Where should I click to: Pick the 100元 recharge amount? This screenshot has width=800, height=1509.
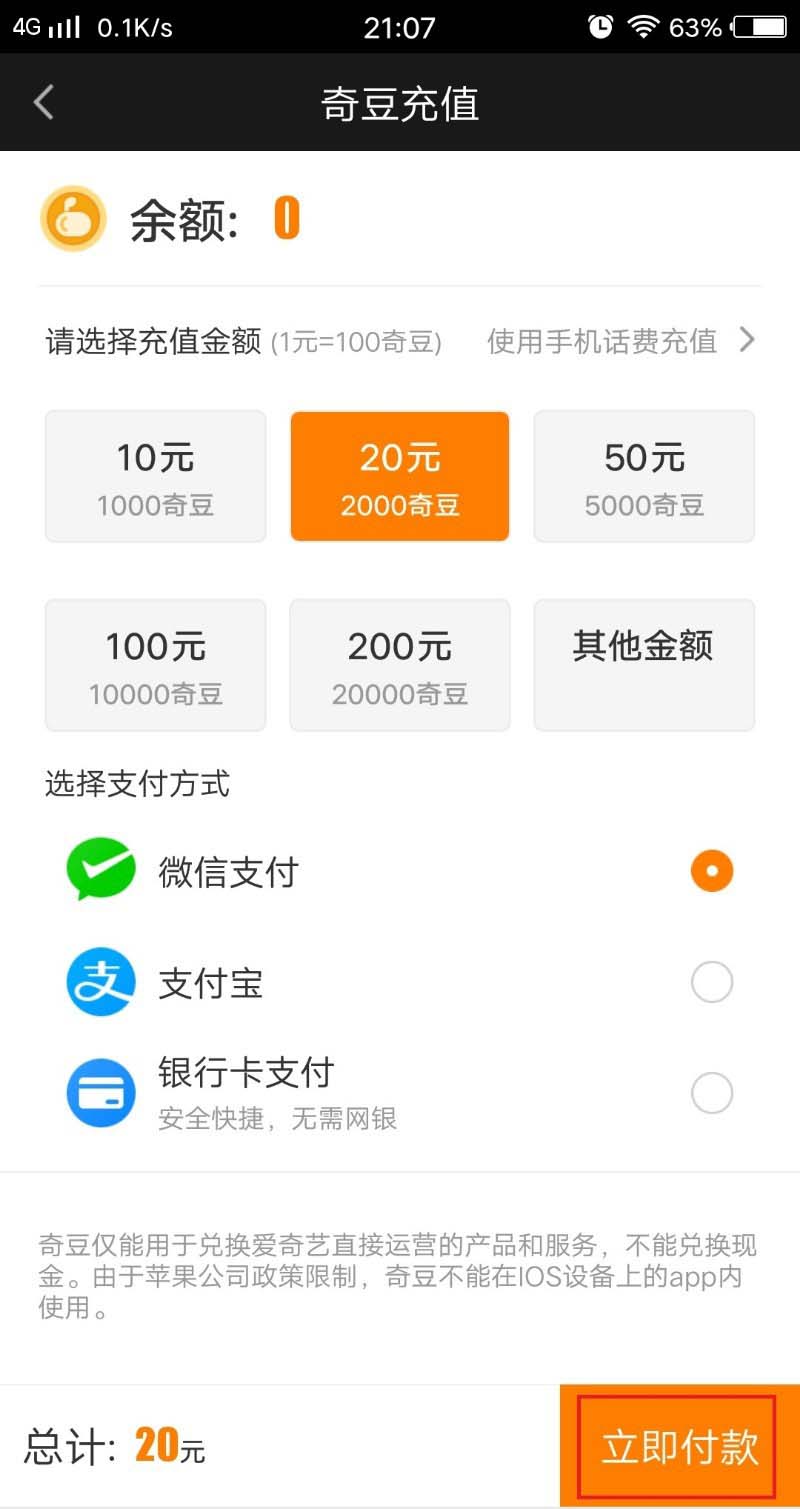pyautogui.click(x=156, y=665)
